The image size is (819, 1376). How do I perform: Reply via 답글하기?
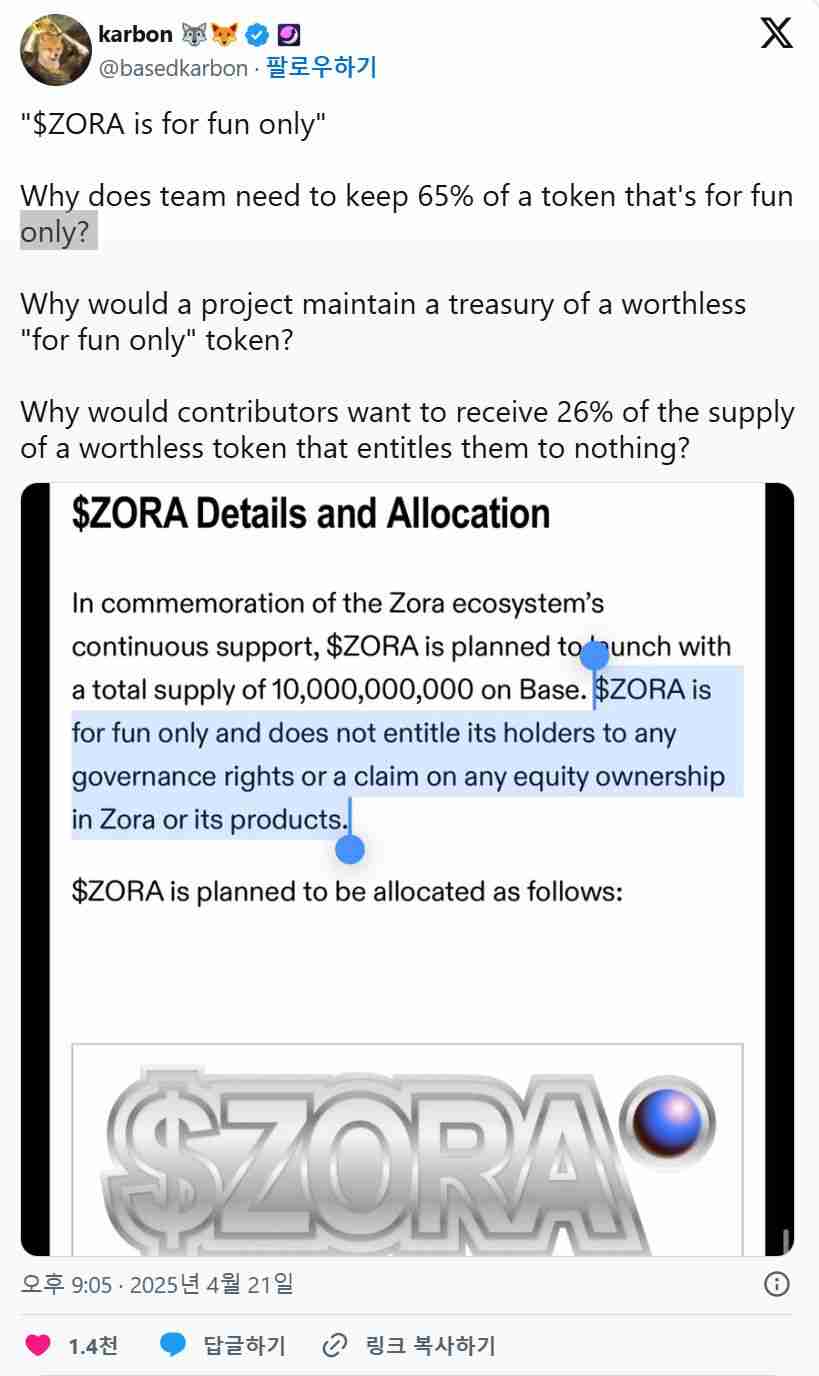[223, 1345]
